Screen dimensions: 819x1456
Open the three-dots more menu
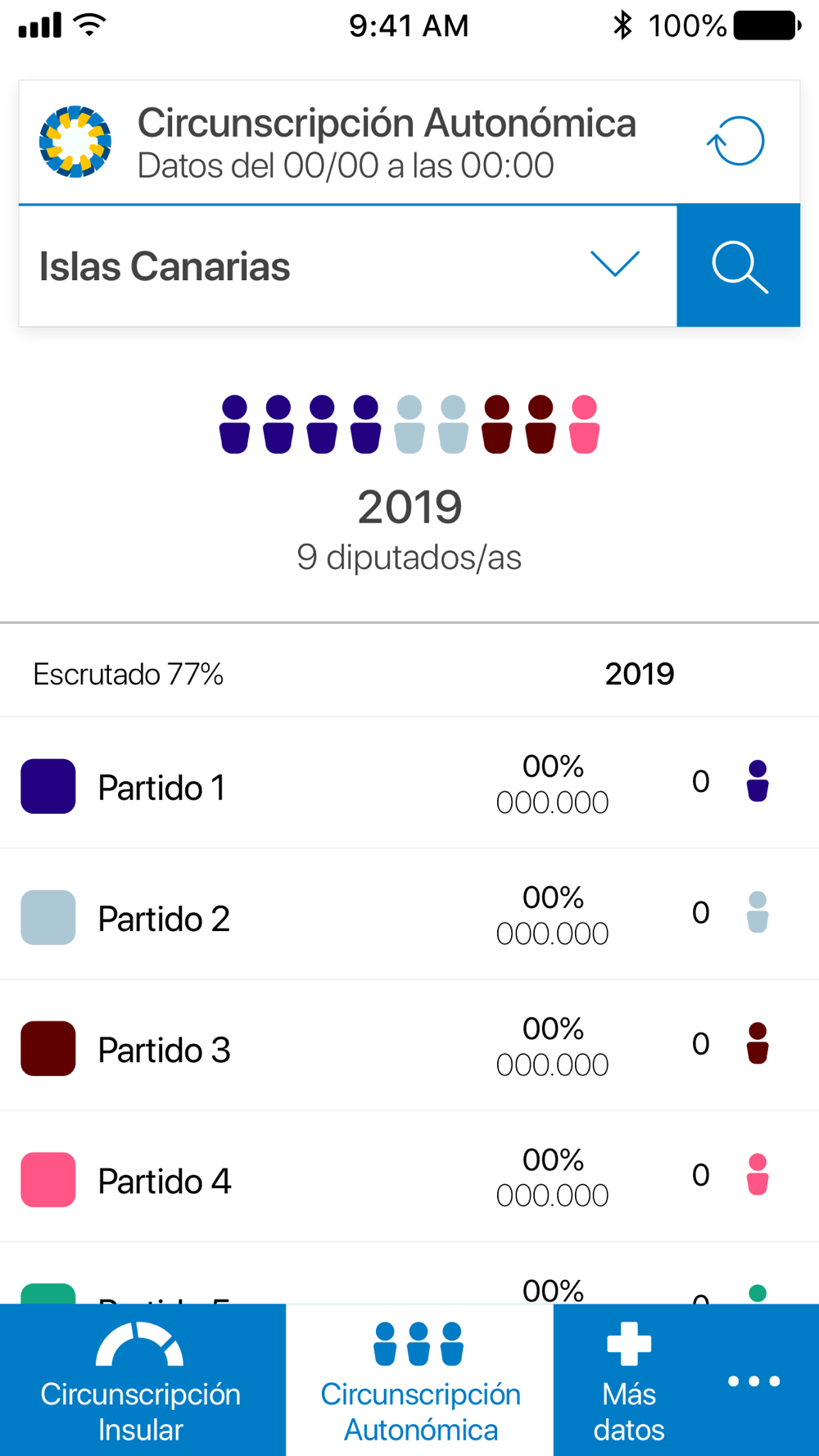coord(754,1381)
